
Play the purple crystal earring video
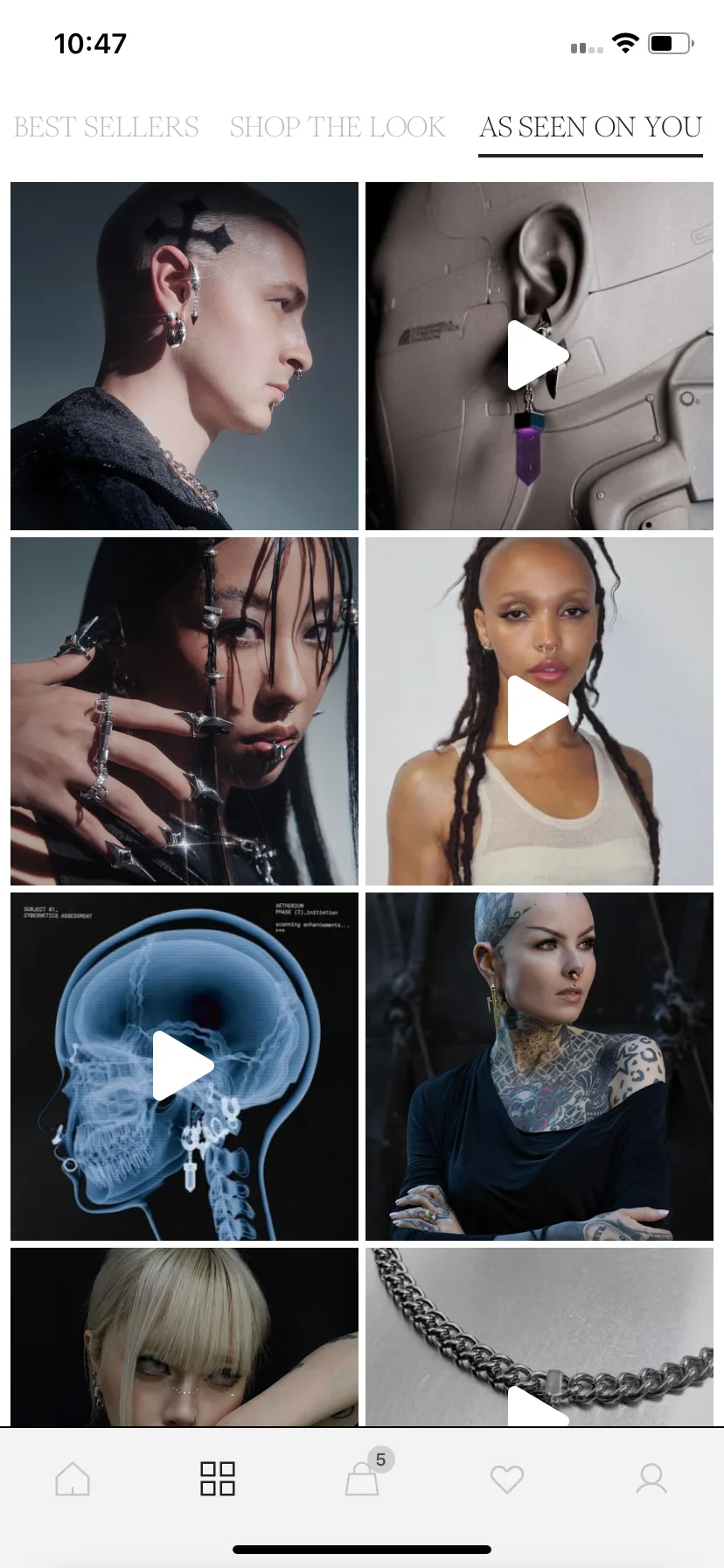[x=538, y=355]
